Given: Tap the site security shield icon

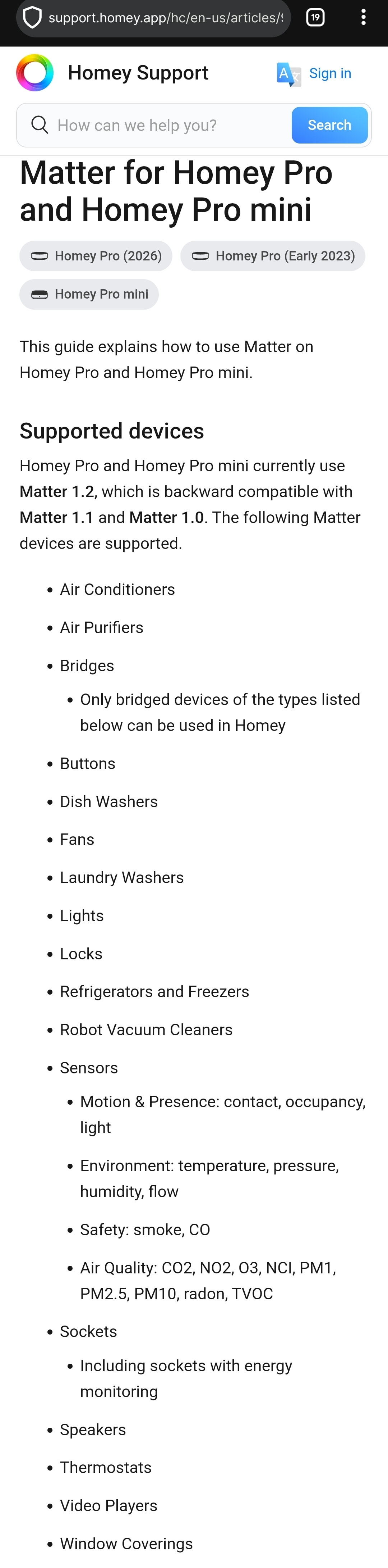Looking at the screenshot, I should point(32,17).
